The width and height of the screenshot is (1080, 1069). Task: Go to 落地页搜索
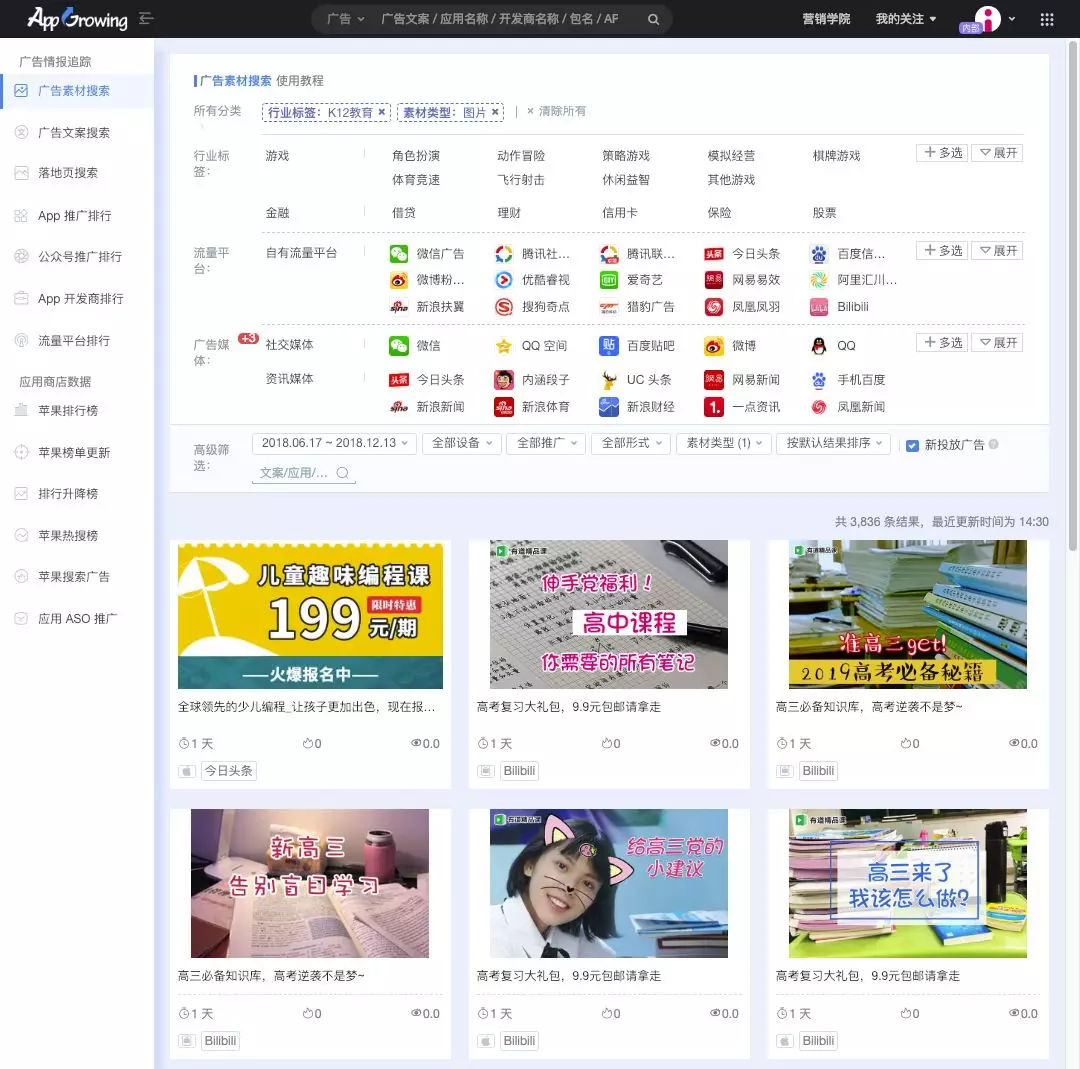point(68,172)
